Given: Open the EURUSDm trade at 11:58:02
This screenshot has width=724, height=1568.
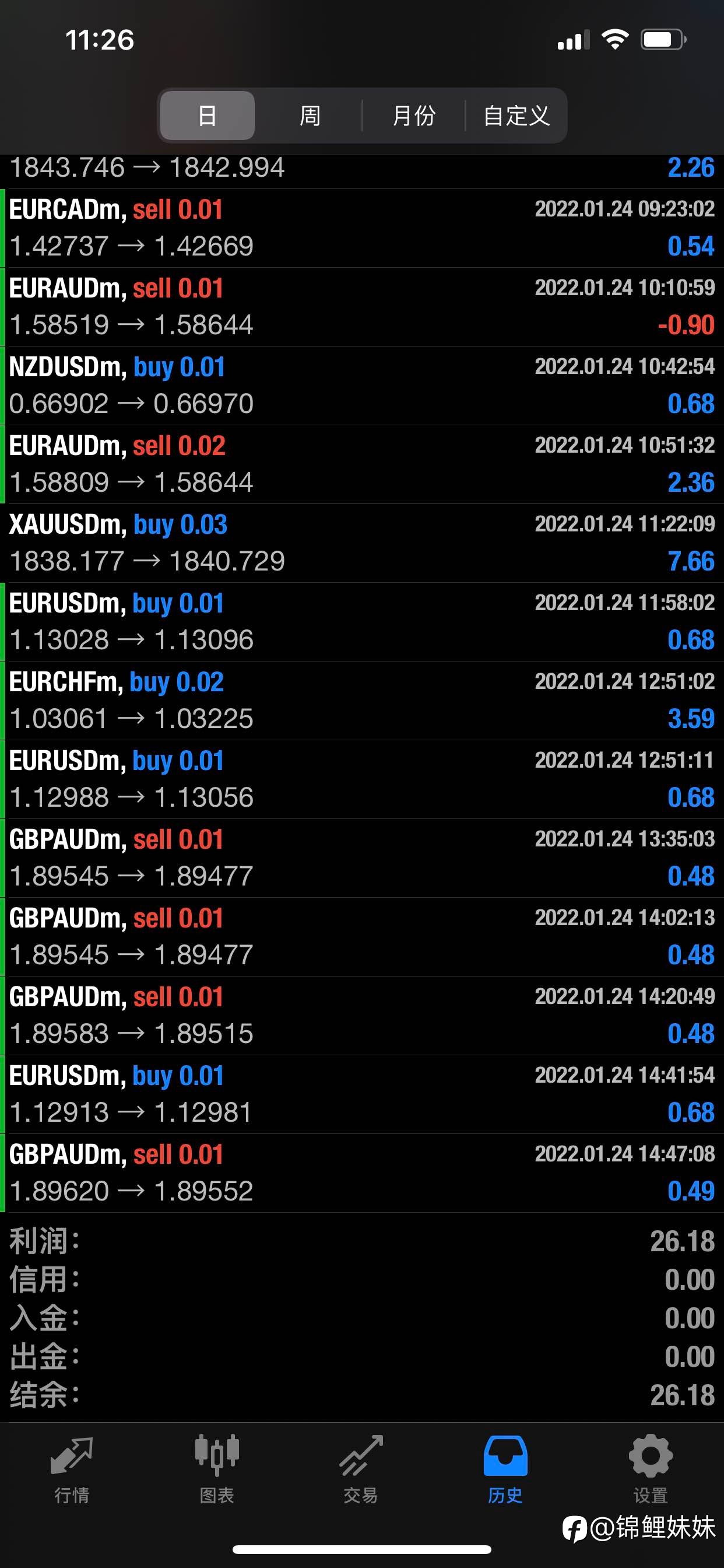Looking at the screenshot, I should click(x=362, y=622).
